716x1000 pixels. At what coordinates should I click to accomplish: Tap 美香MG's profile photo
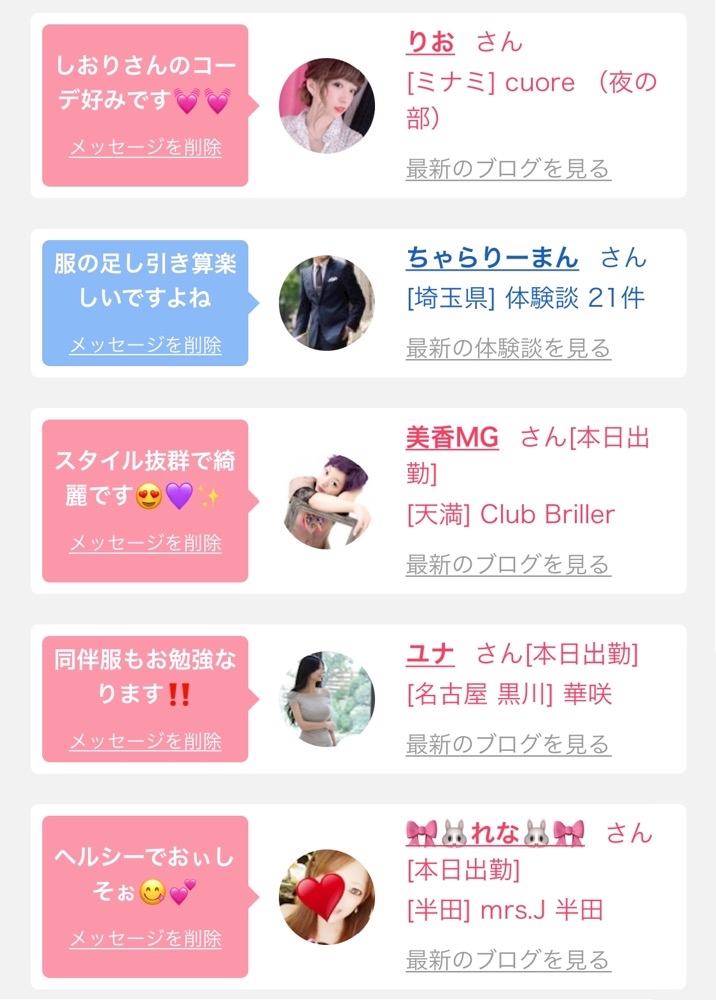[x=327, y=501]
